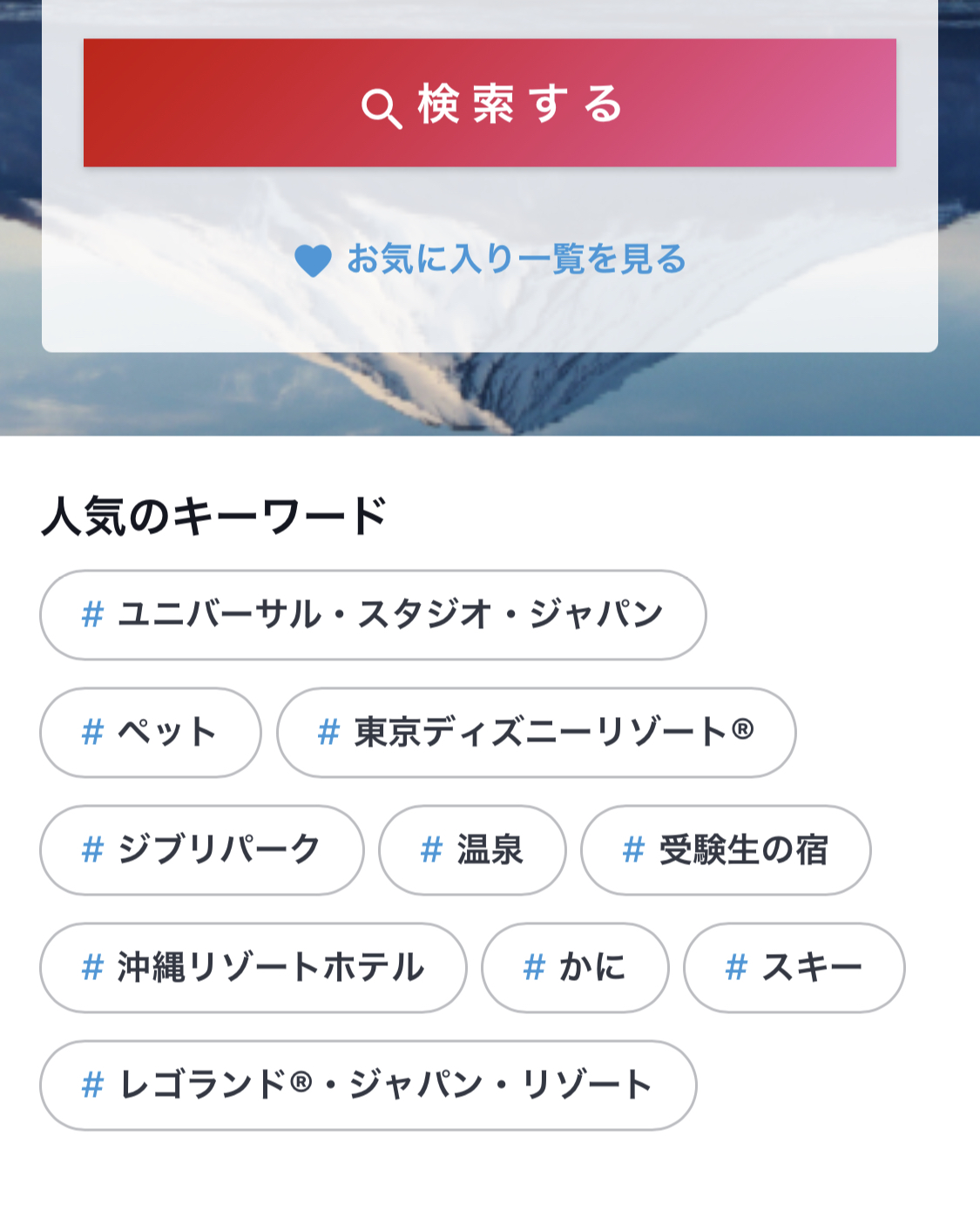Open お気に入り一覧を見る favorites link
Screen dimensions: 980x1224
490,260
